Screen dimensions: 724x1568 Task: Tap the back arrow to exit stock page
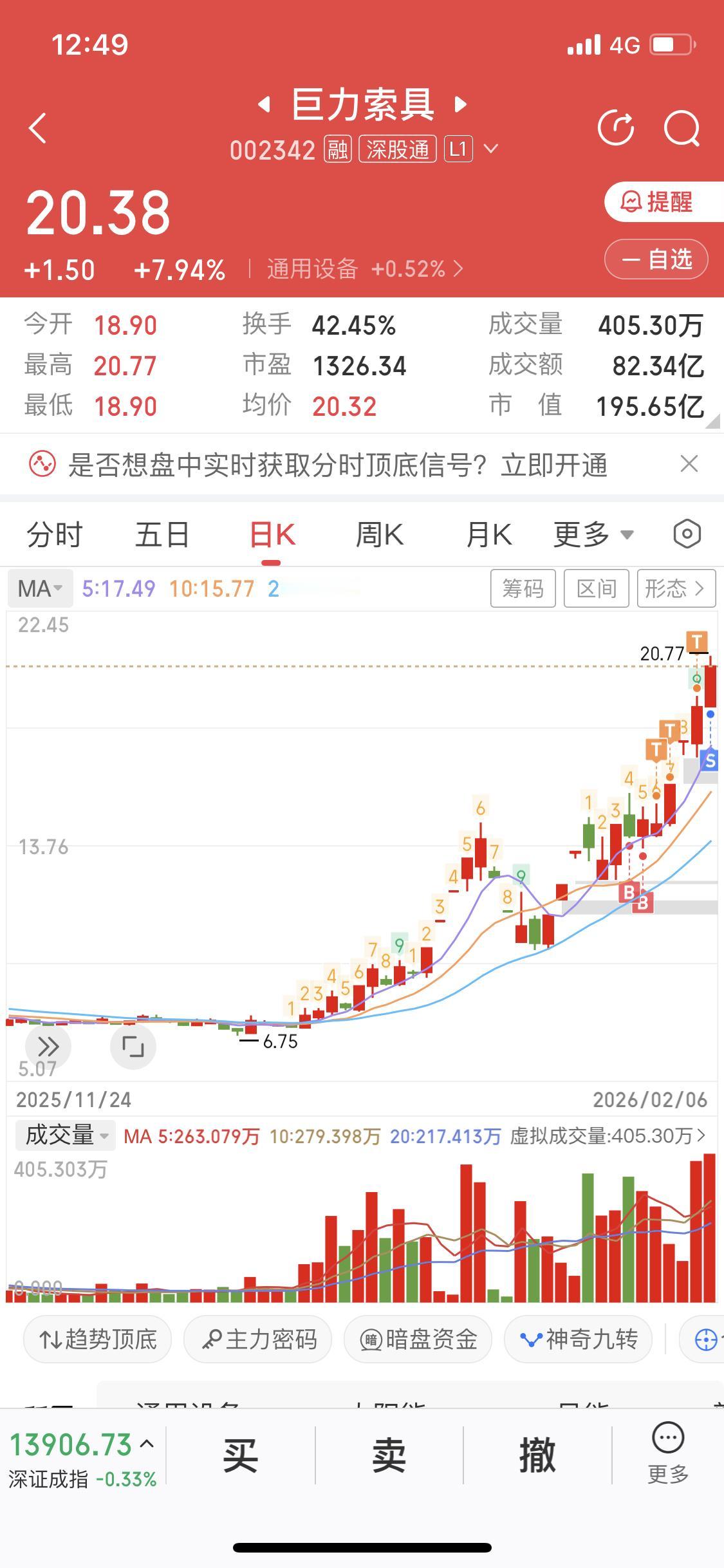(x=37, y=128)
